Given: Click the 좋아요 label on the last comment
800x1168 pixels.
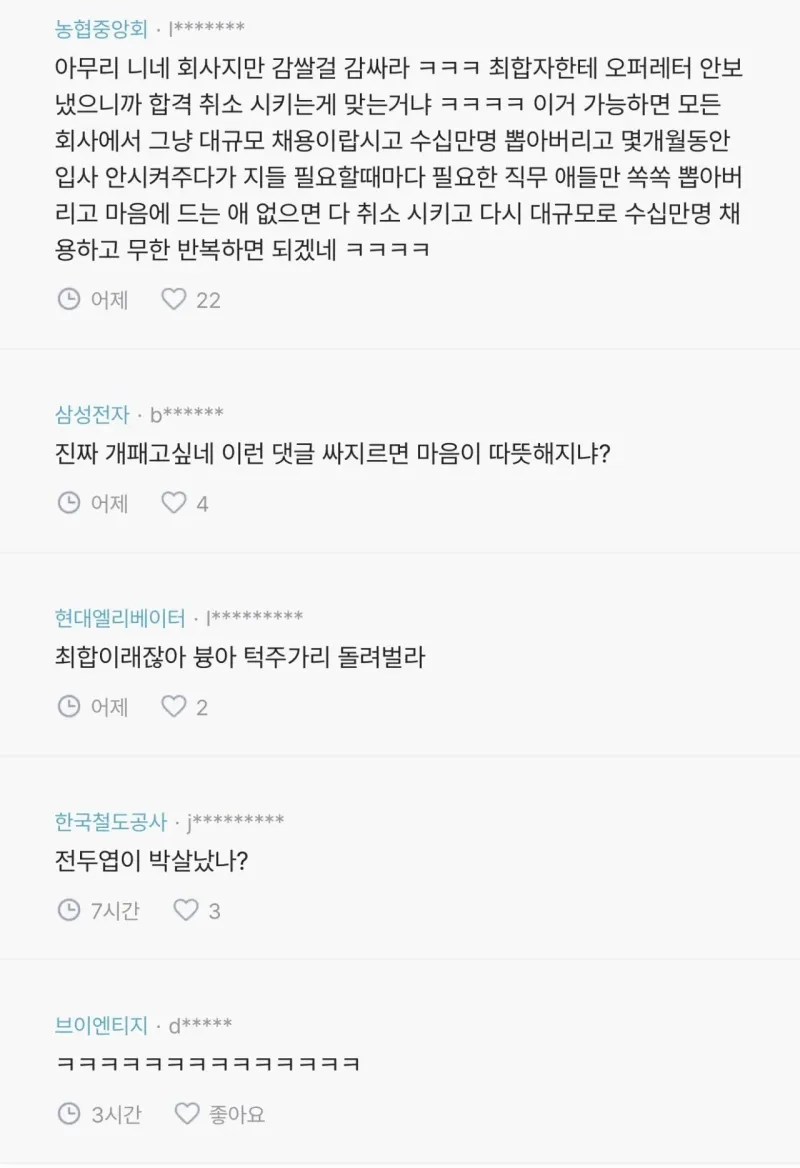Looking at the screenshot, I should pos(238,1115).
